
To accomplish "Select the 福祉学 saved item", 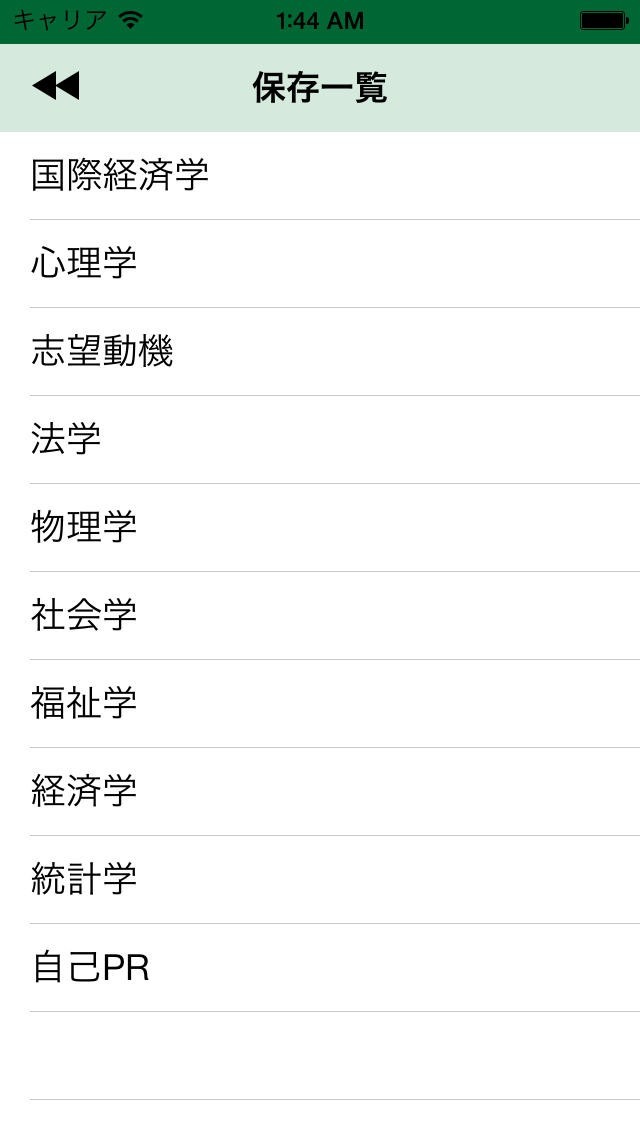I will [x=84, y=703].
